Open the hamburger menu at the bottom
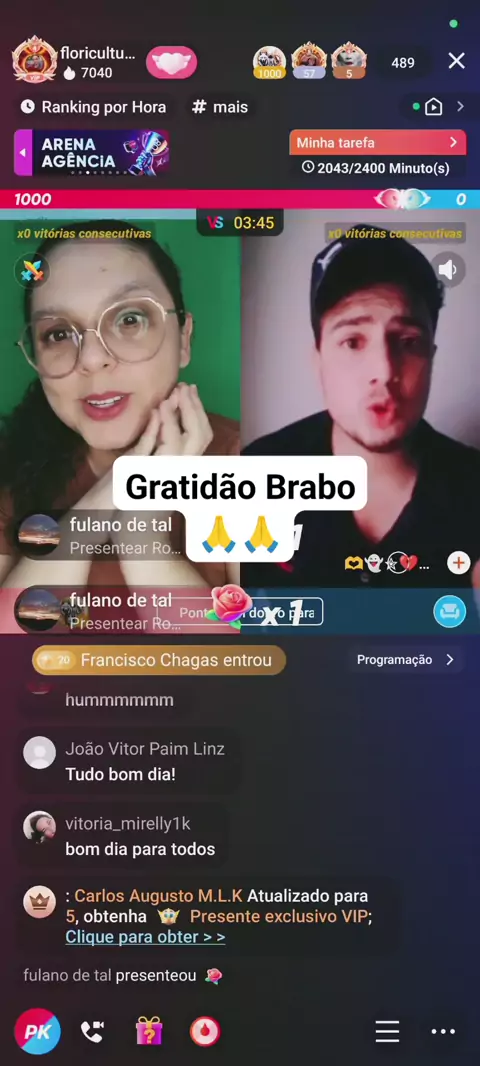The width and height of the screenshot is (480, 1066). point(388,1032)
